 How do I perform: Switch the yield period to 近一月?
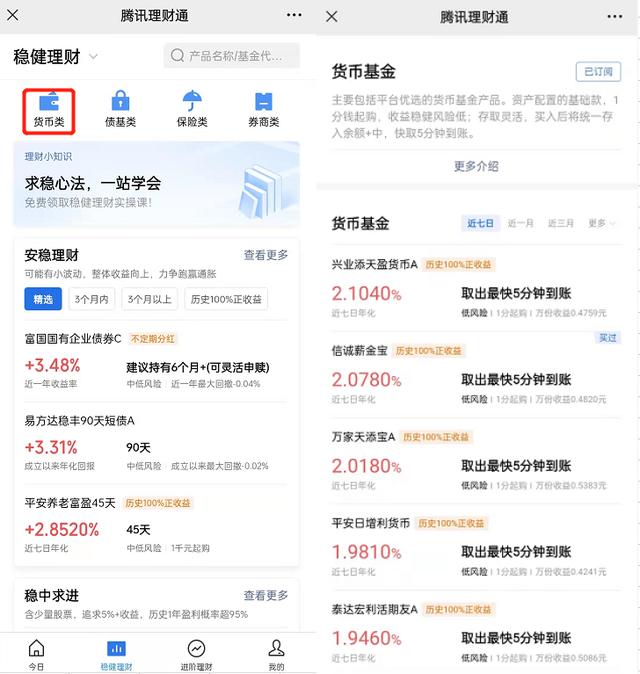click(520, 223)
